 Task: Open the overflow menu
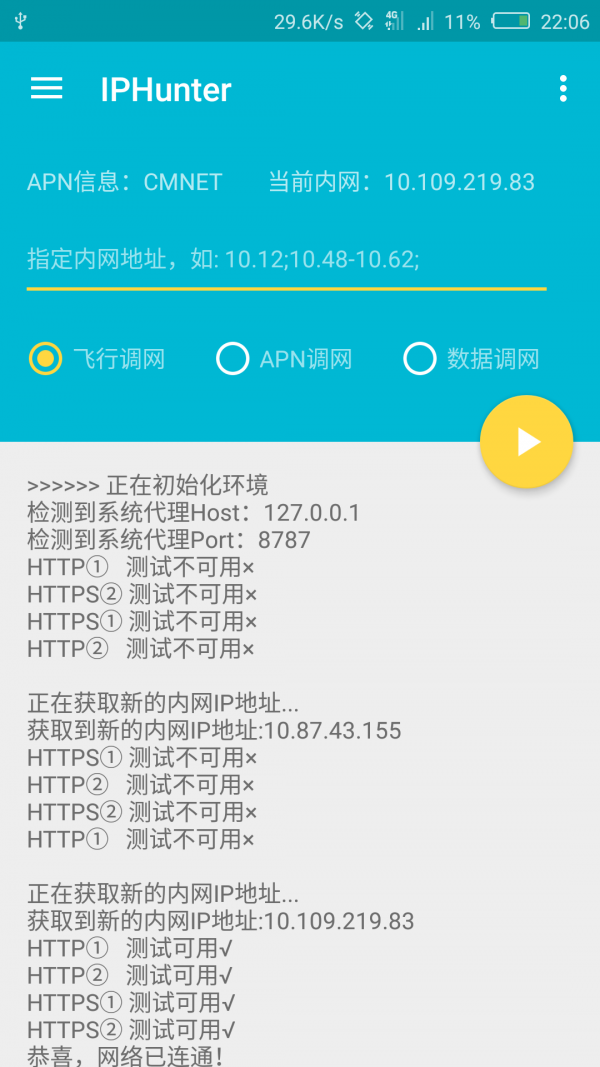click(x=563, y=89)
